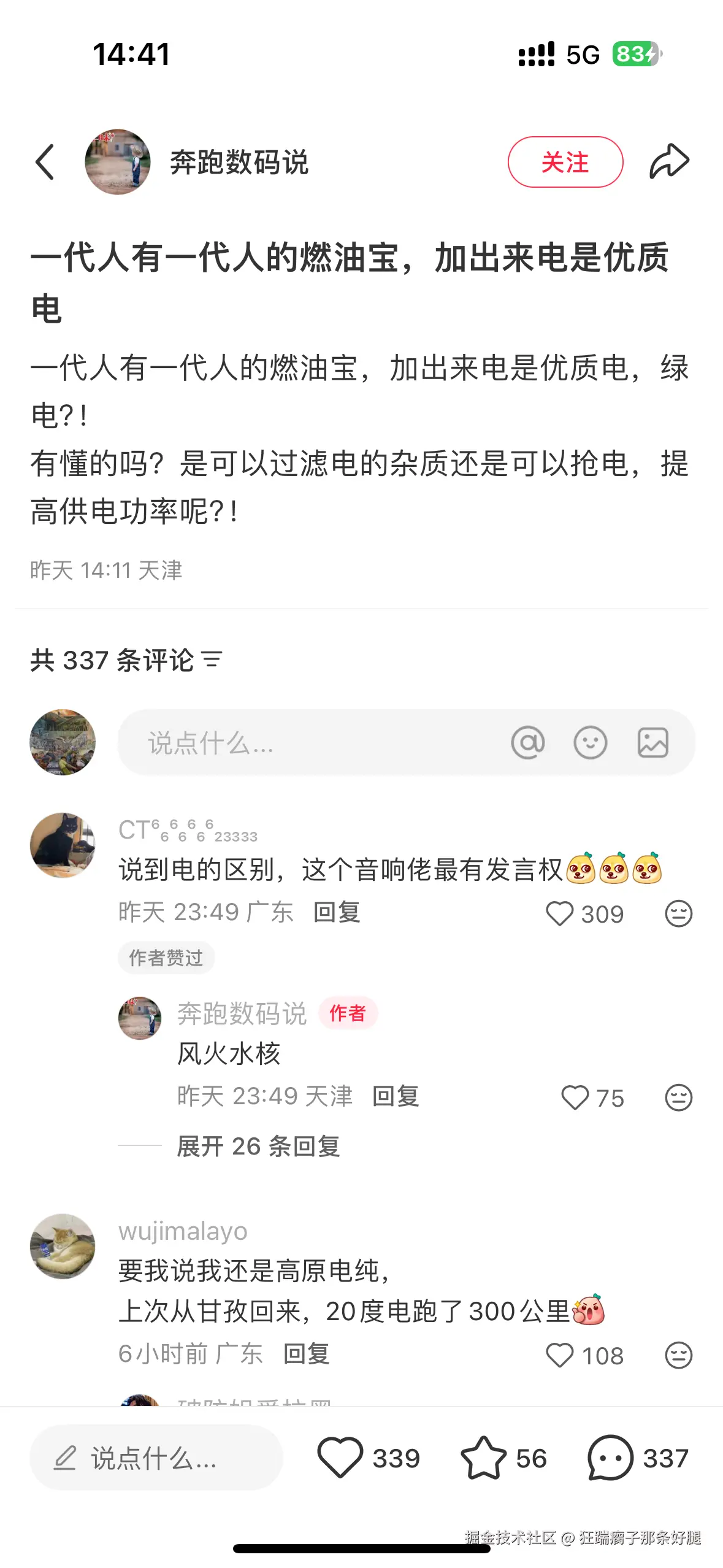This screenshot has height=1568, width=723.
Task: Open the emoji picker in the comment box
Action: (x=591, y=742)
